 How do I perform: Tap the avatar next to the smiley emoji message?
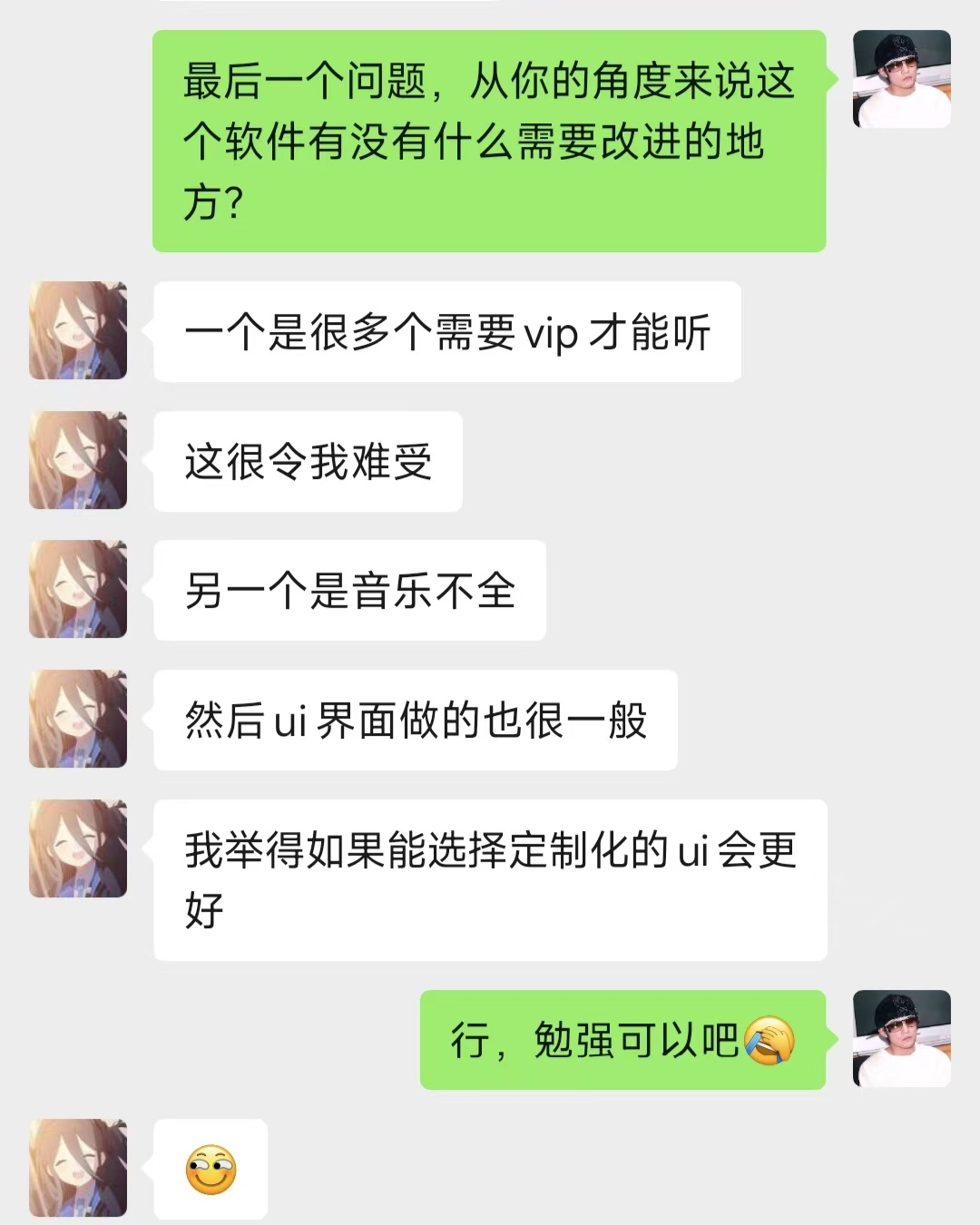(x=78, y=1168)
